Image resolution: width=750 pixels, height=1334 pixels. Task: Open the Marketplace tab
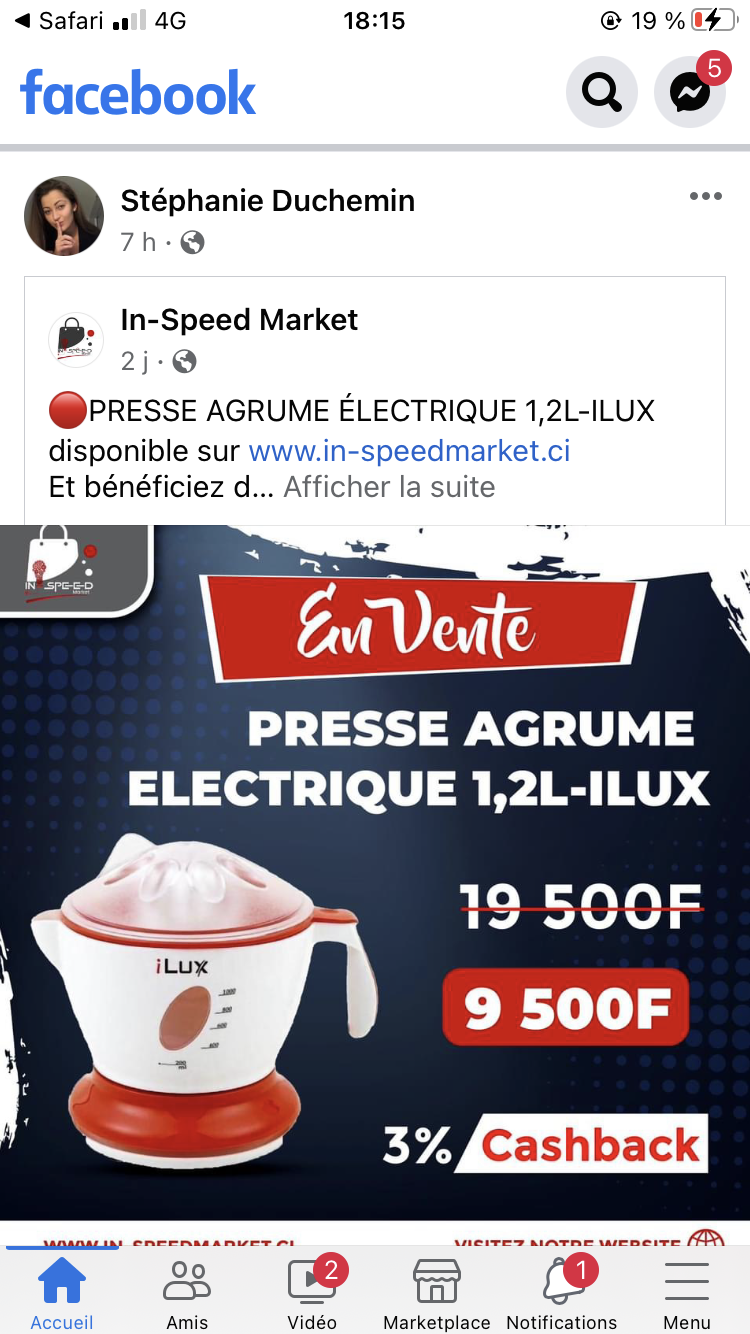[x=437, y=1291]
